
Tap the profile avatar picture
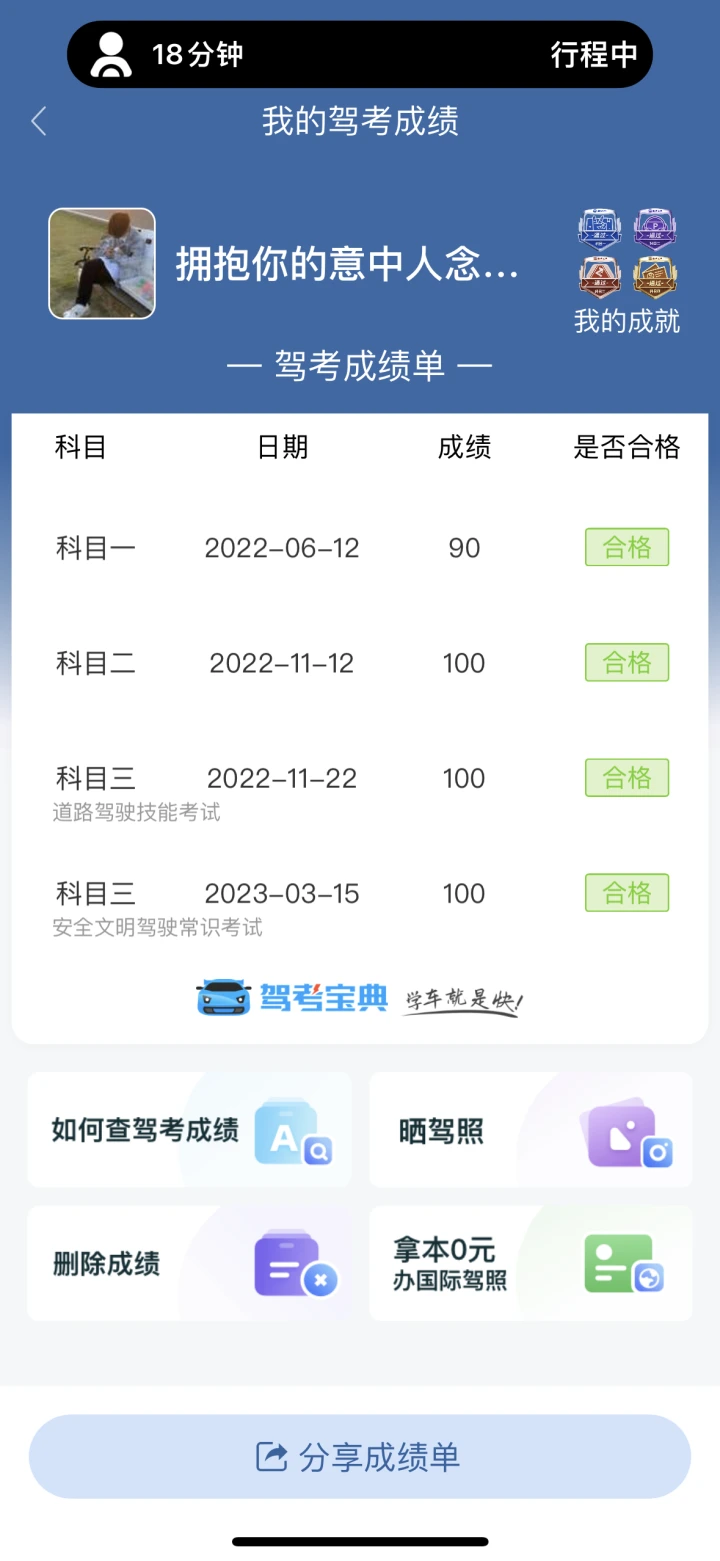click(102, 263)
